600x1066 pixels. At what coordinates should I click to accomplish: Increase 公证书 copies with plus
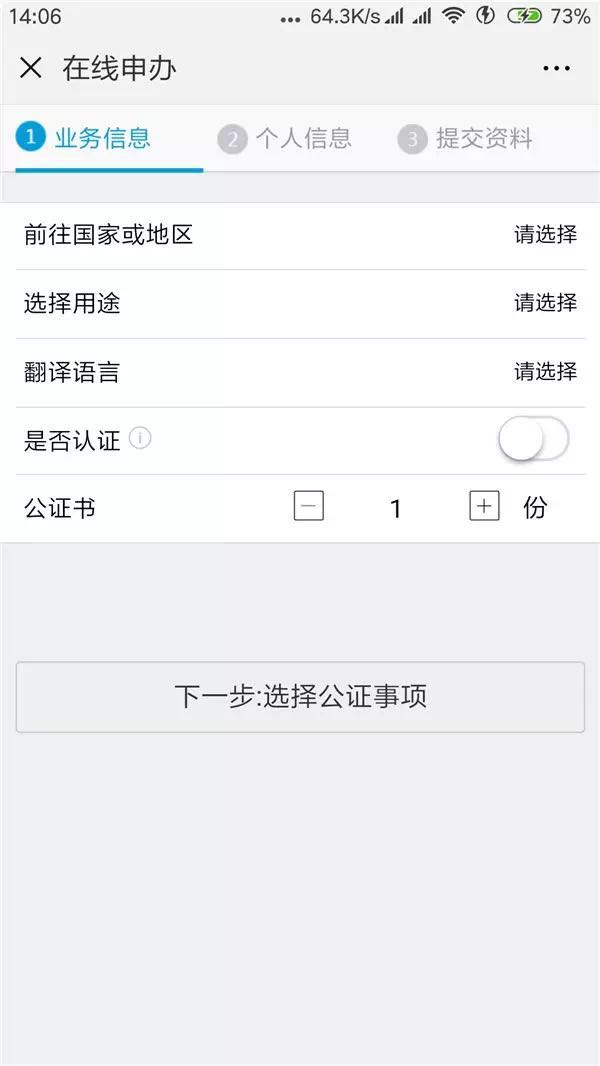coord(484,507)
